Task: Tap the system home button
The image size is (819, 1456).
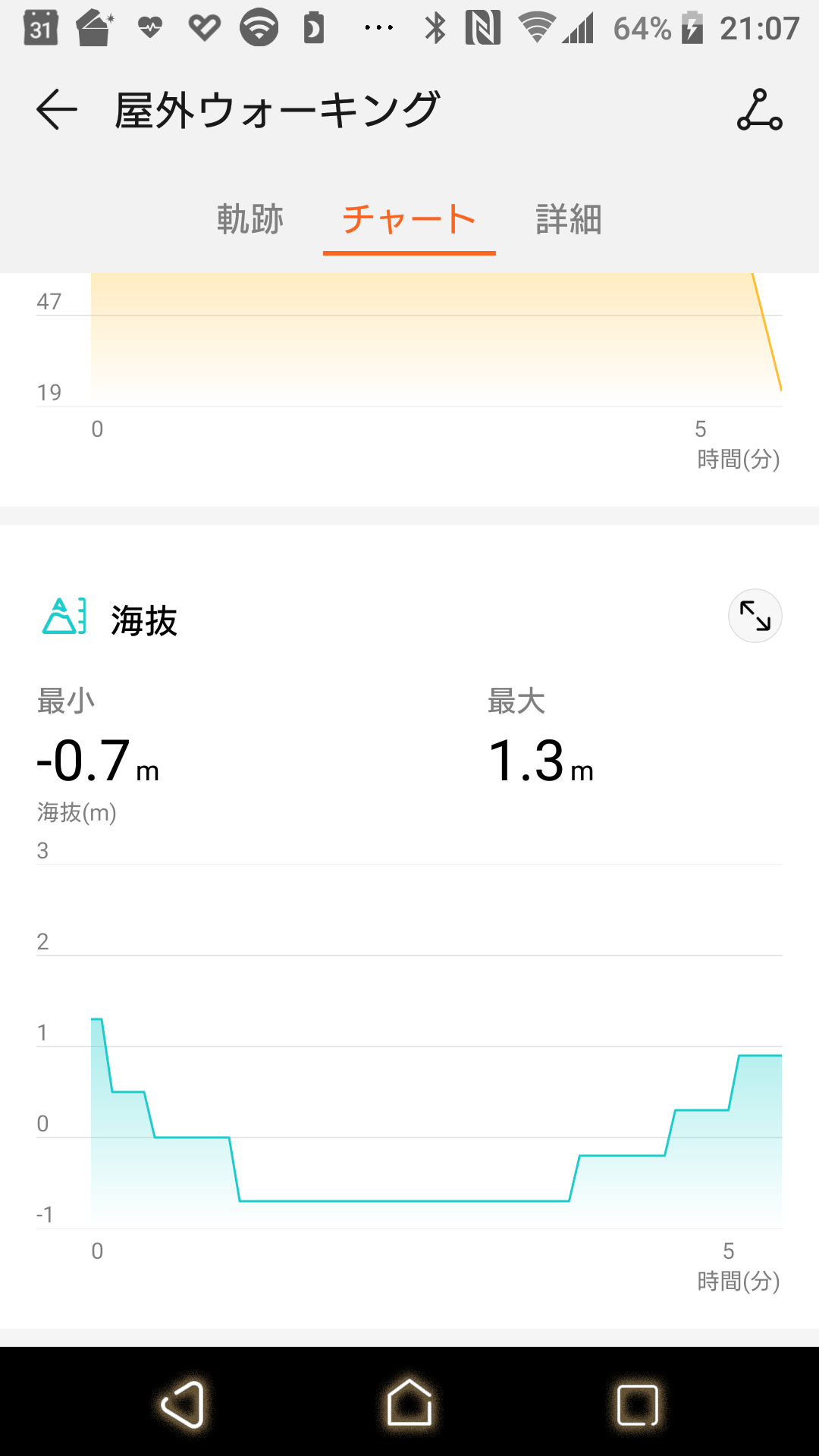Action: point(409,1403)
